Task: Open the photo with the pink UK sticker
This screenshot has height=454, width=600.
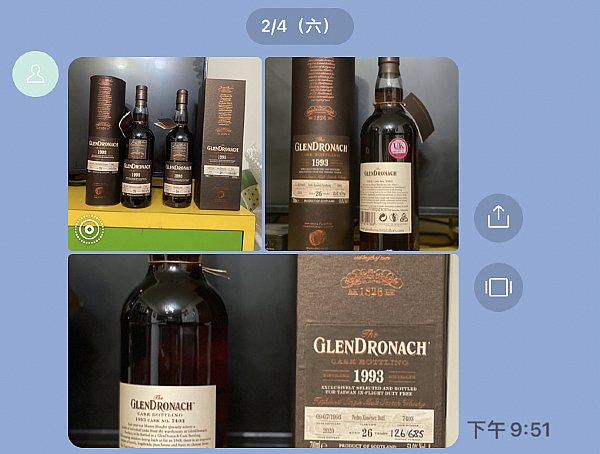Action: point(362,154)
